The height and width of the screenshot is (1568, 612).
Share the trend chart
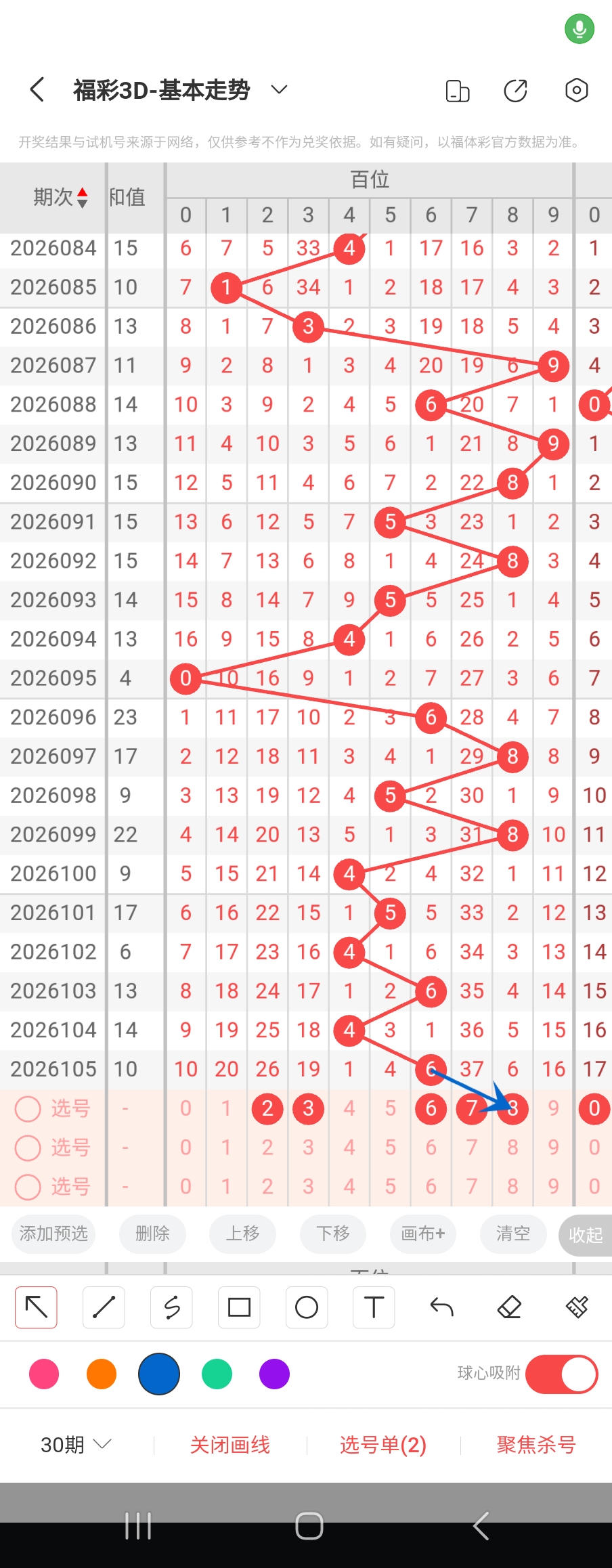pyautogui.click(x=515, y=90)
